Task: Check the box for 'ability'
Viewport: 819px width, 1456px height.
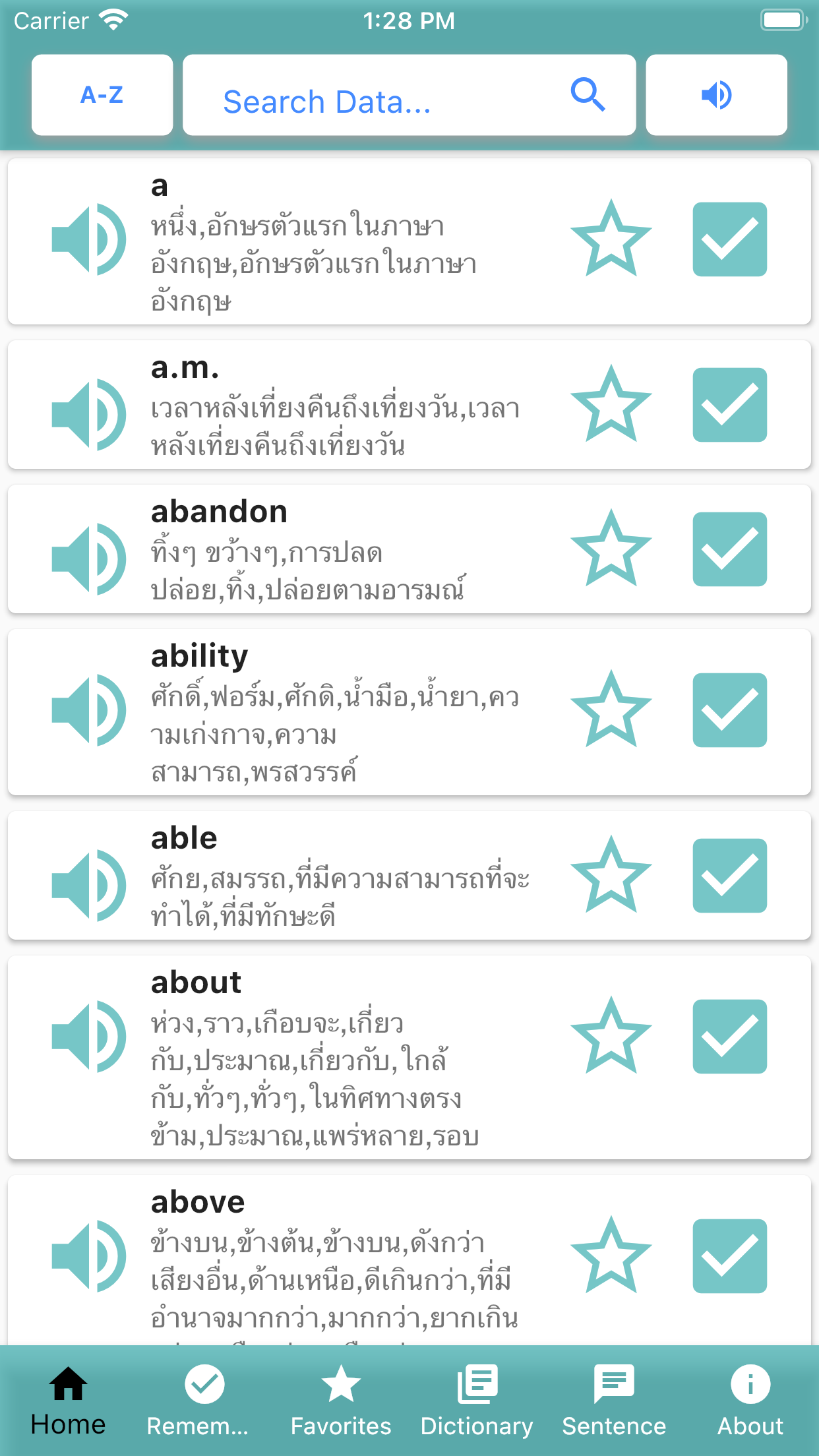Action: pyautogui.click(x=729, y=710)
